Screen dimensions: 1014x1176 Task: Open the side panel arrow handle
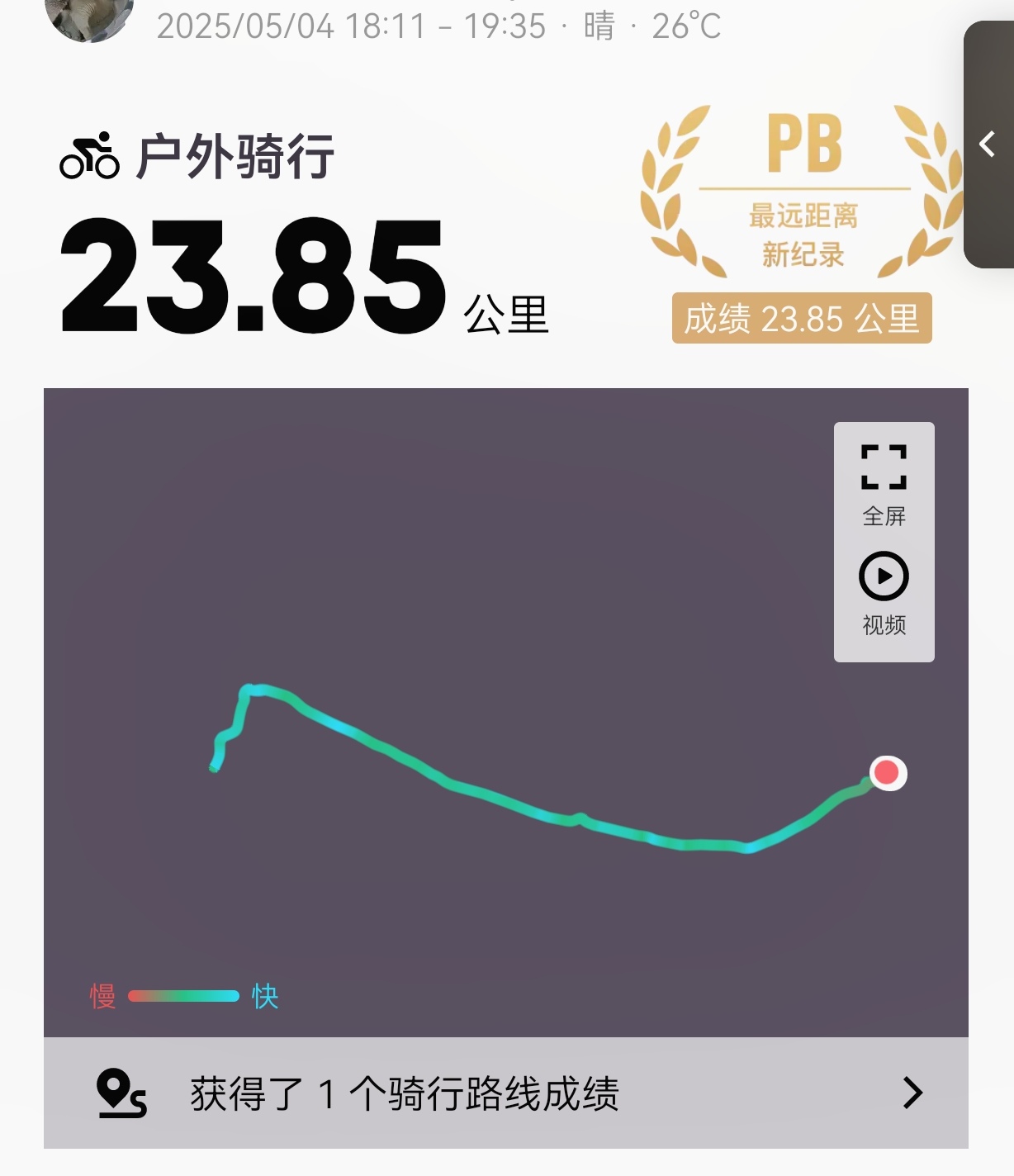[988, 145]
